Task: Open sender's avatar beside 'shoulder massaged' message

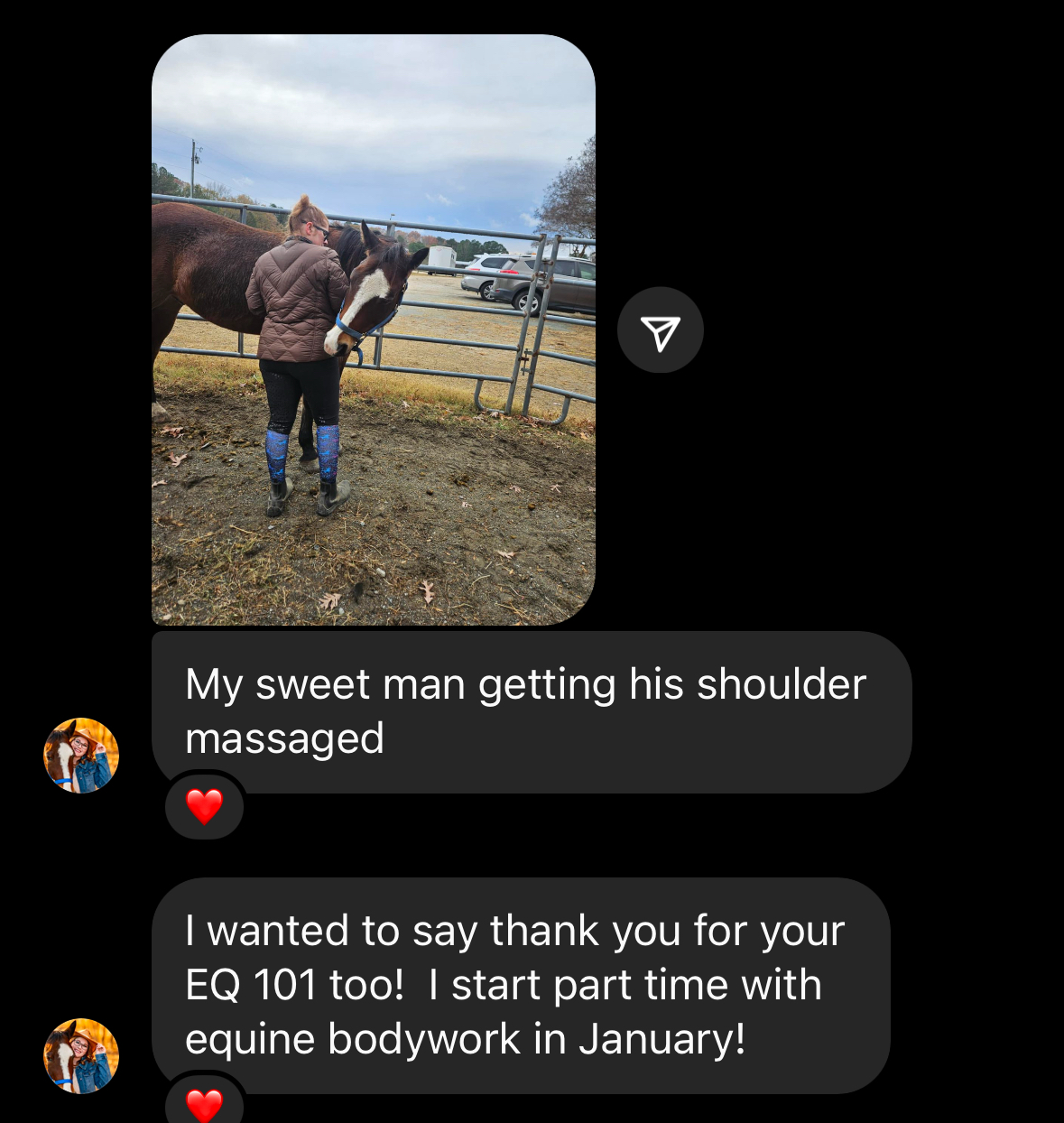Action: tap(81, 756)
